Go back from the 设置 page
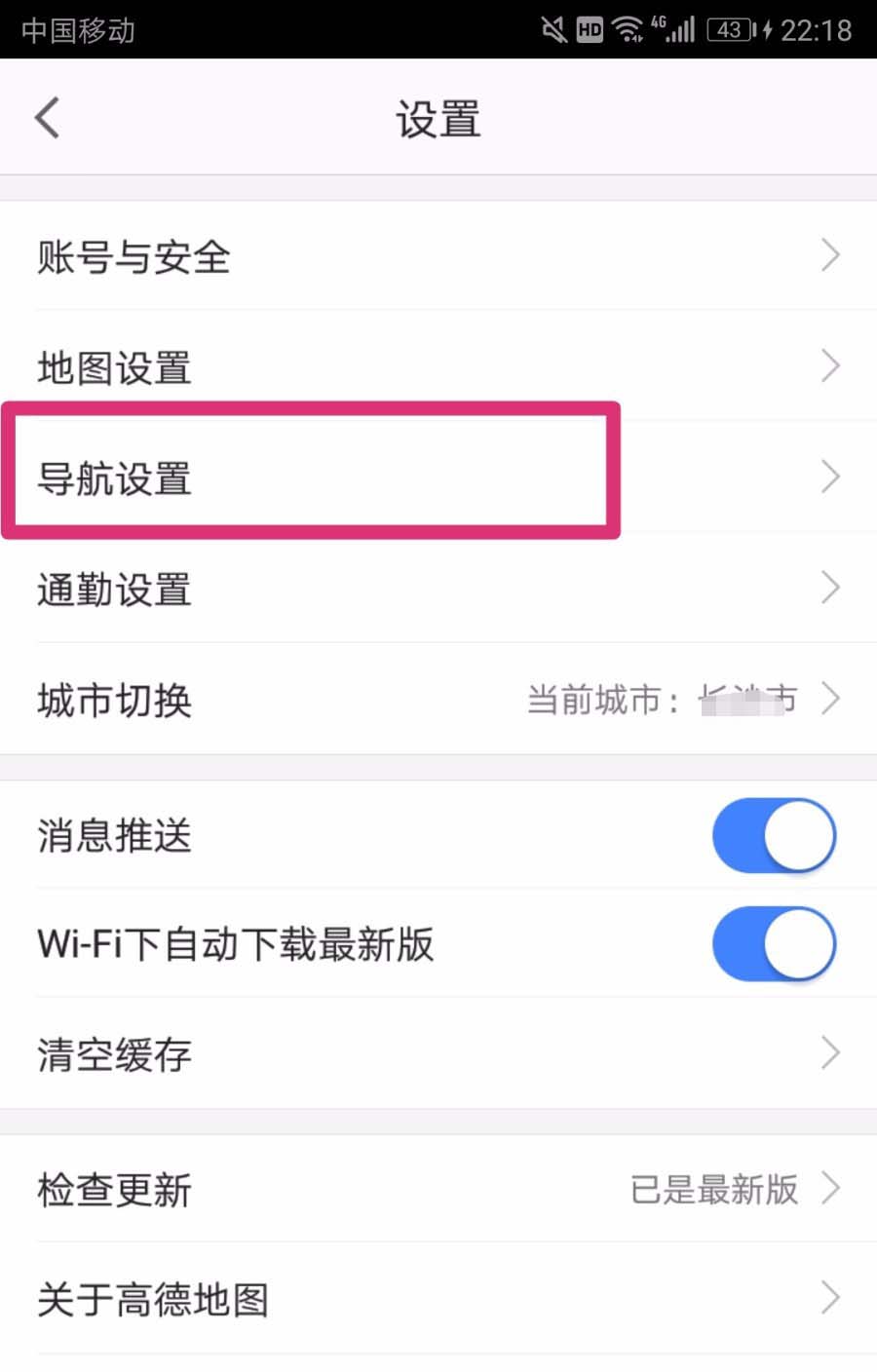The image size is (877, 1372). 47,119
